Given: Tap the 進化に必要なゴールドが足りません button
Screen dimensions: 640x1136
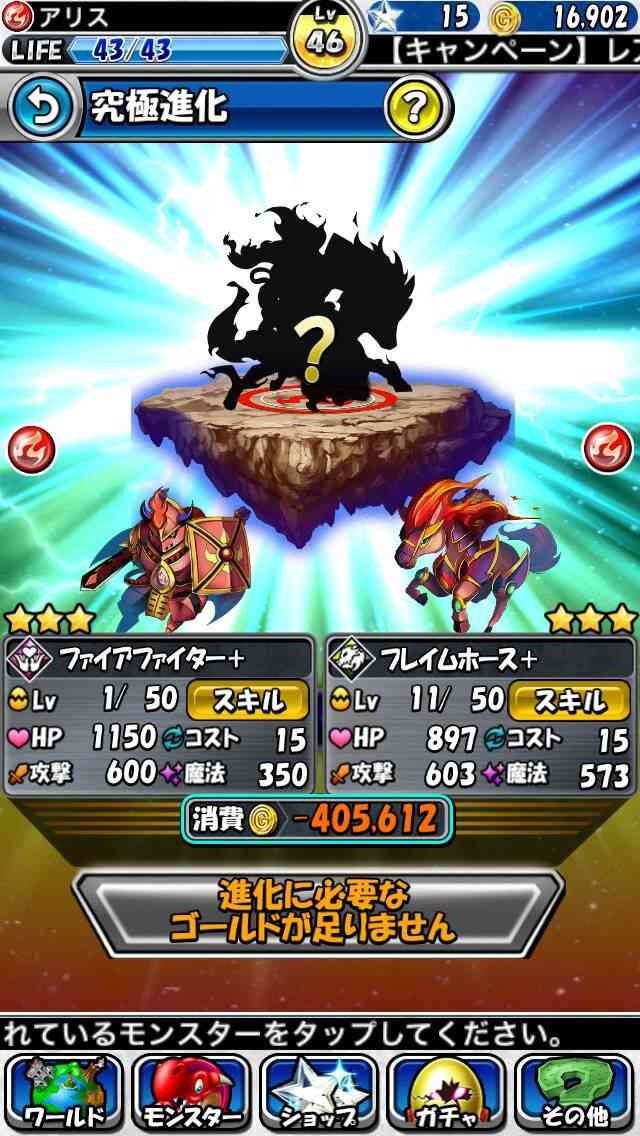Looking at the screenshot, I should (x=319, y=913).
